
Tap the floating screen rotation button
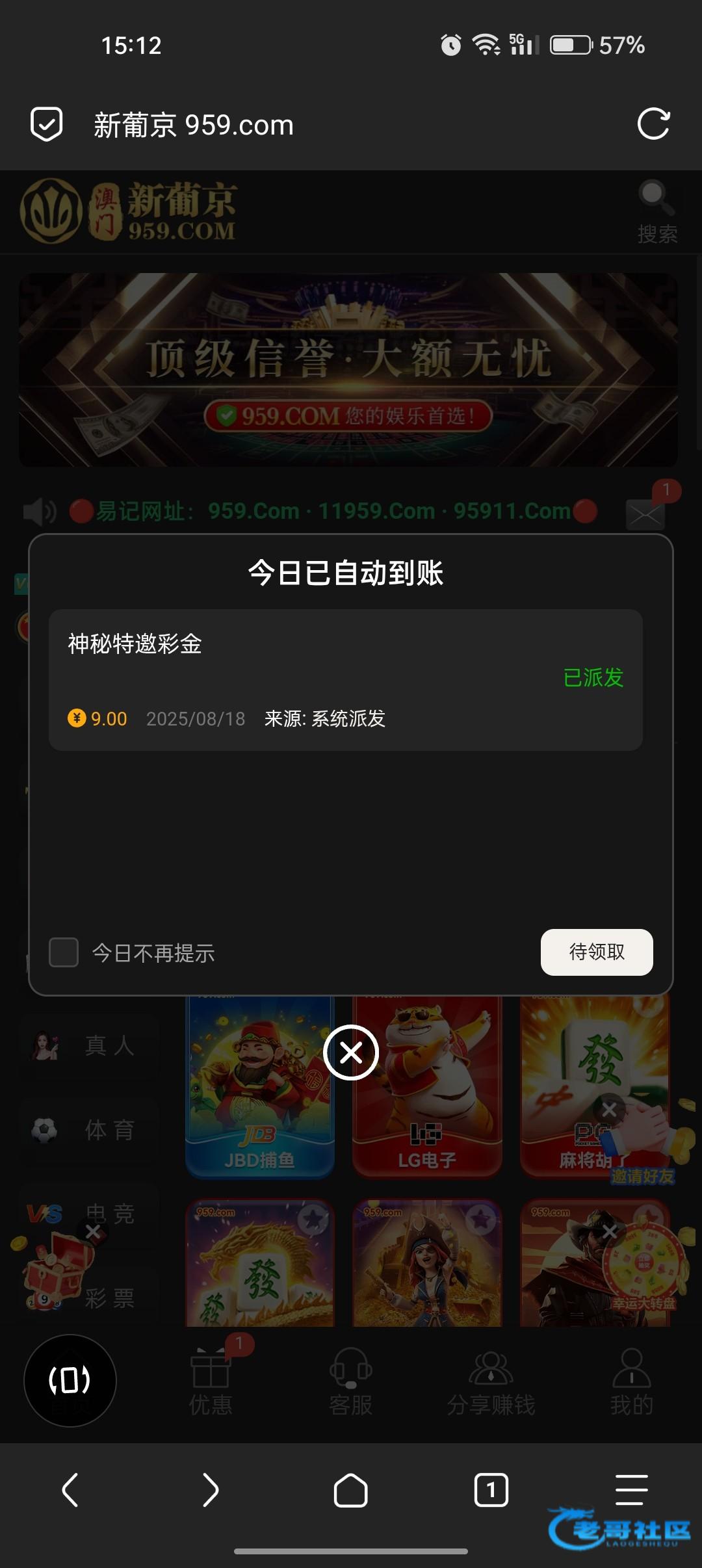70,1380
